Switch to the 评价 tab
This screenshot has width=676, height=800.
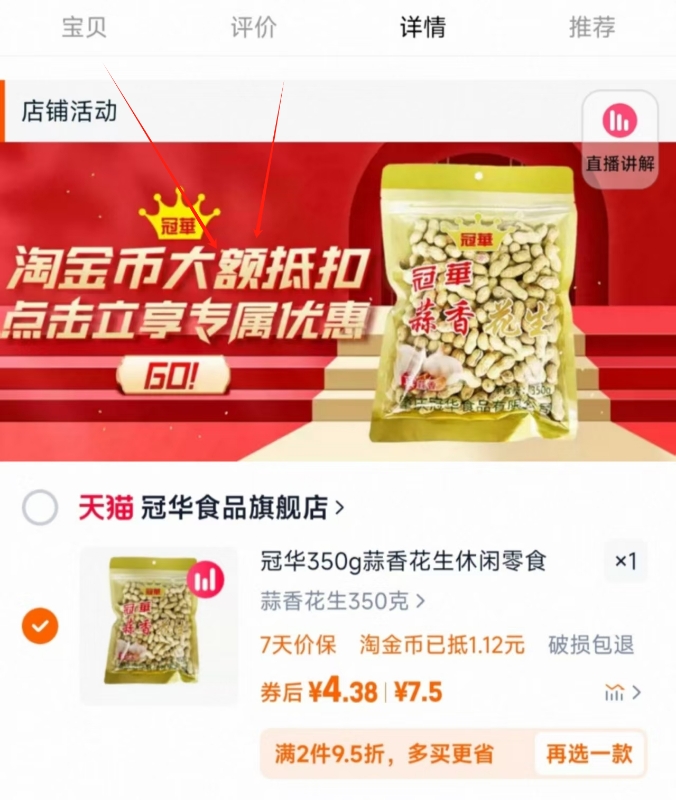click(x=253, y=27)
